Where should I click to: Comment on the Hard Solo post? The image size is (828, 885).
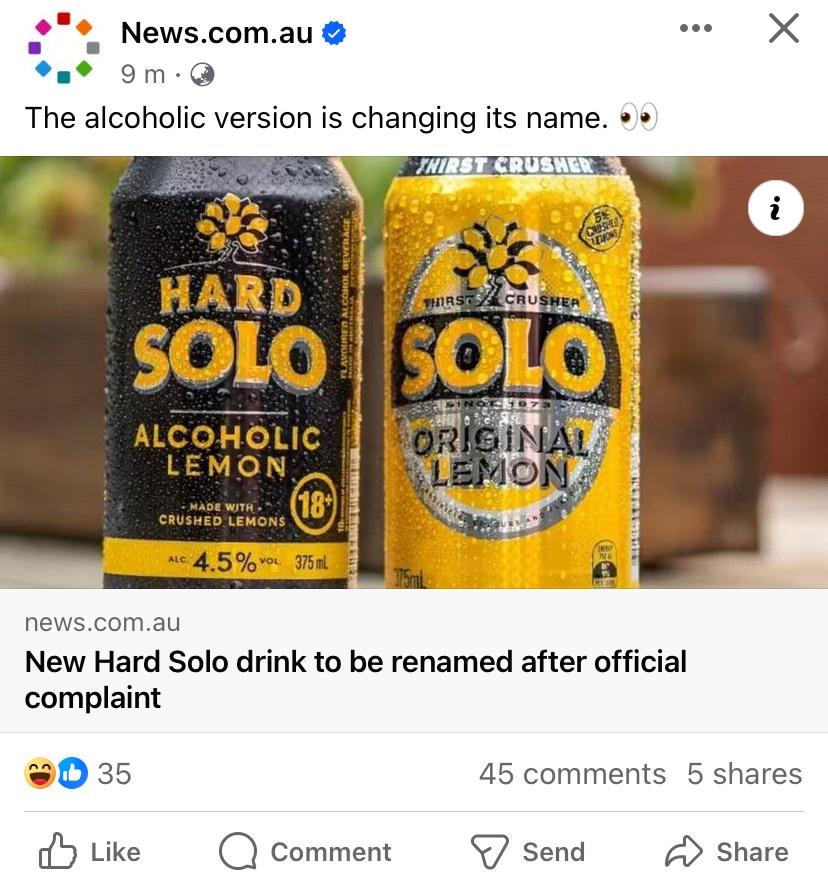pos(305,851)
